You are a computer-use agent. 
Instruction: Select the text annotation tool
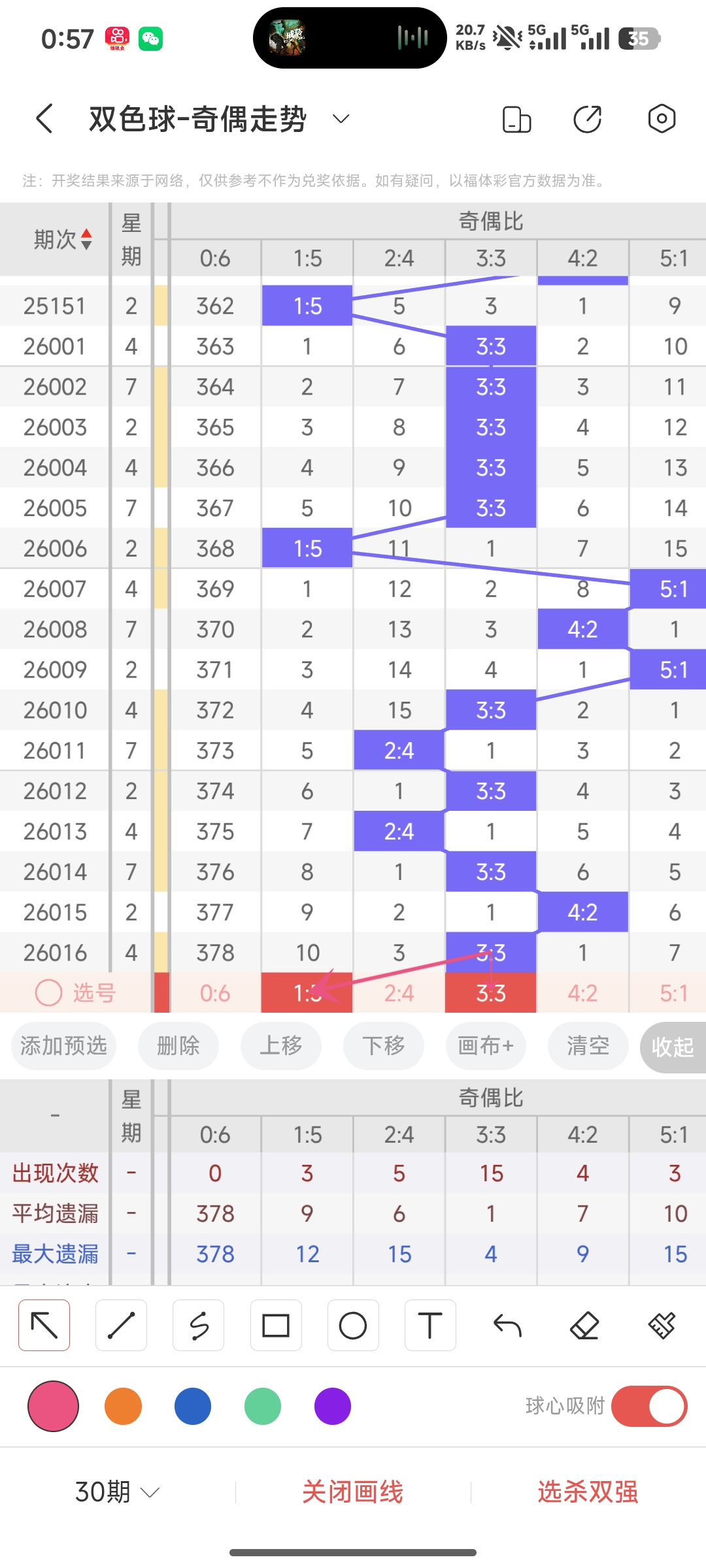point(430,1325)
